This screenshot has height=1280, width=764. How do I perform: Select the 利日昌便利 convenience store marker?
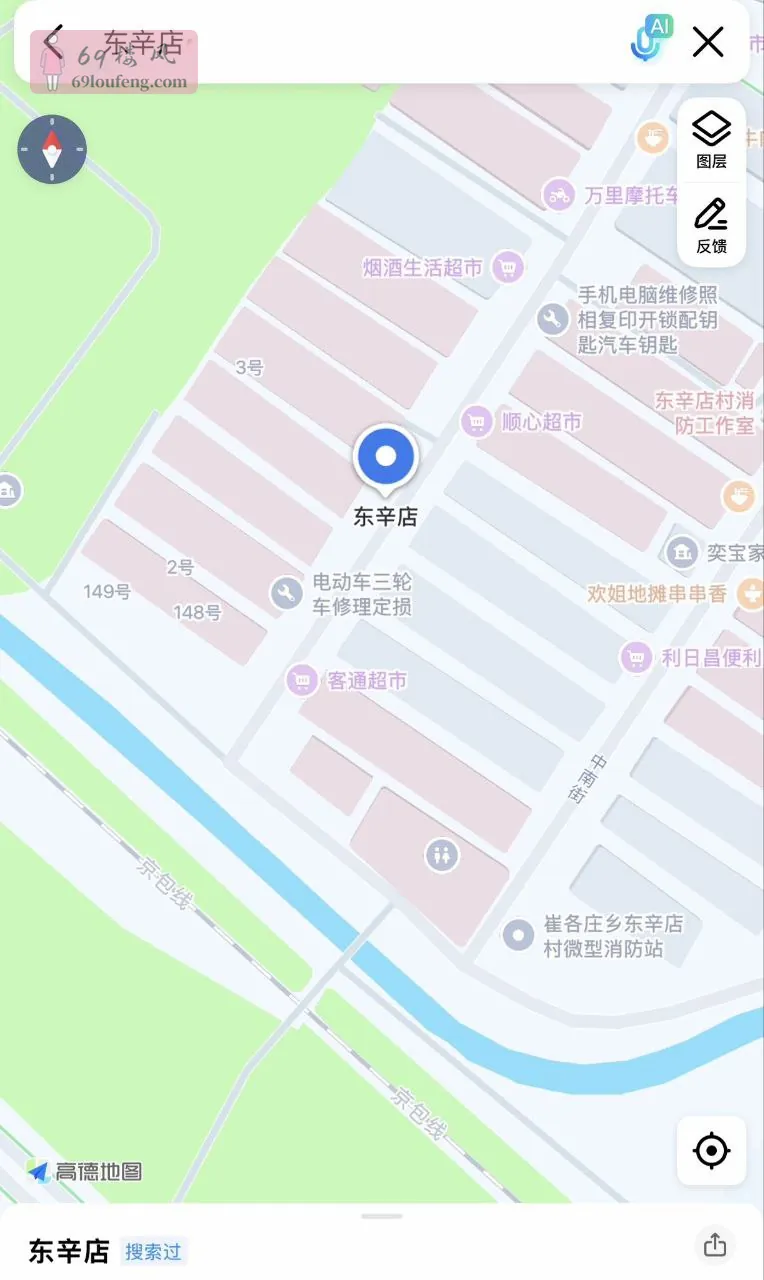coord(635,657)
